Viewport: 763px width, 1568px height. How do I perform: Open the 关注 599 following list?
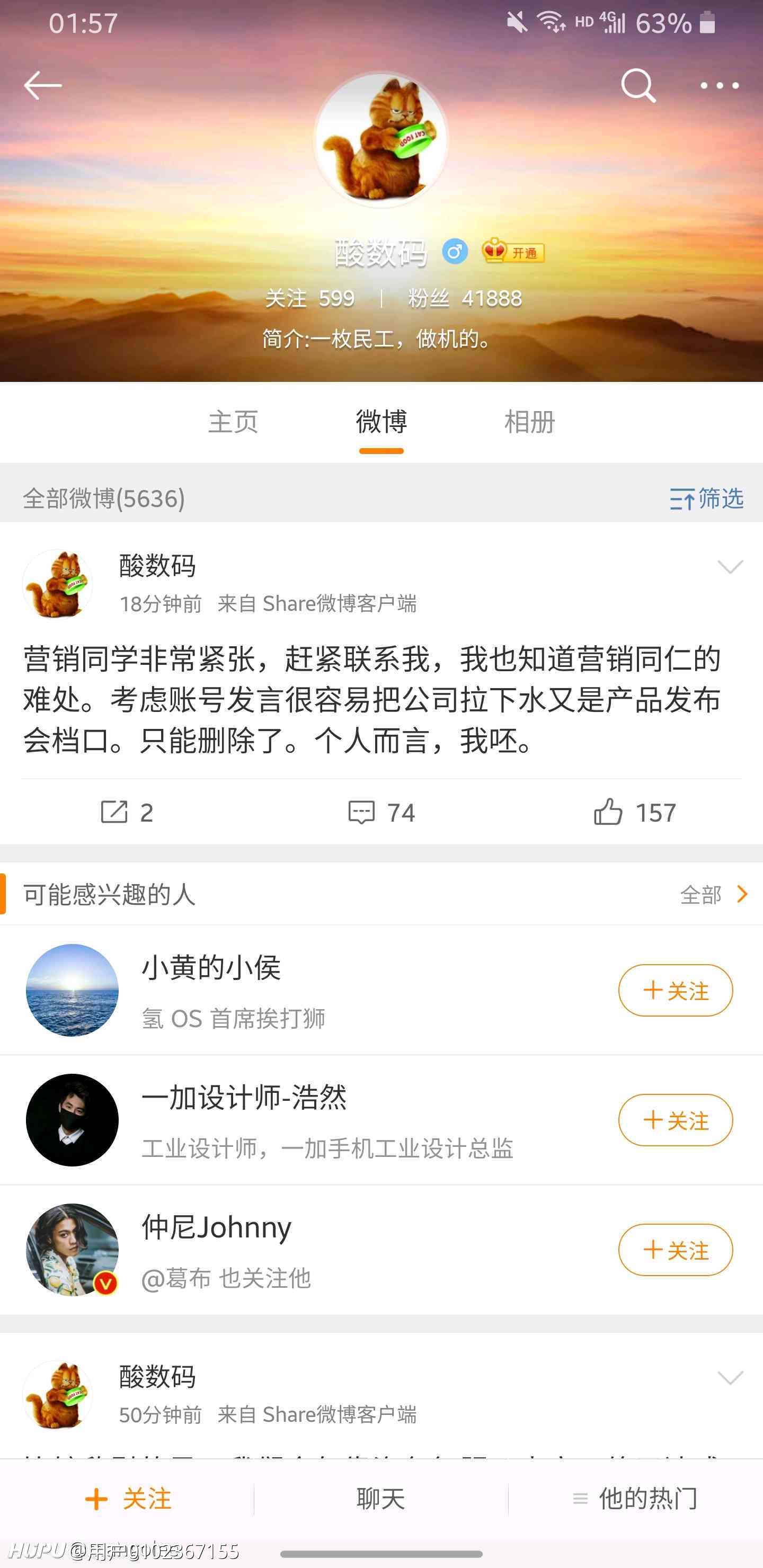[x=310, y=298]
